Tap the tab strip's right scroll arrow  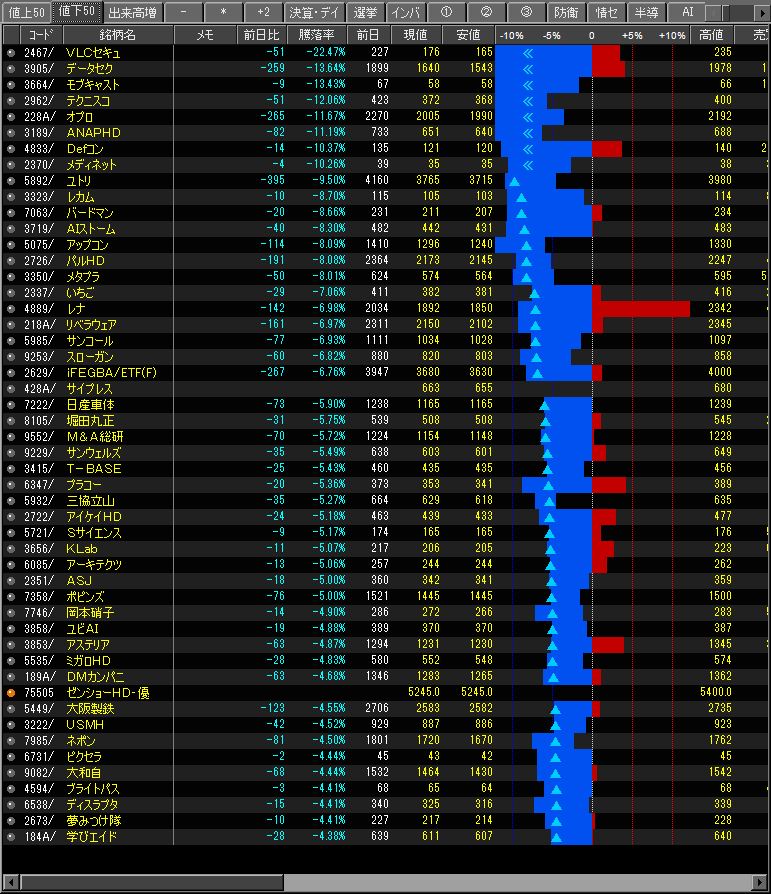[763, 12]
